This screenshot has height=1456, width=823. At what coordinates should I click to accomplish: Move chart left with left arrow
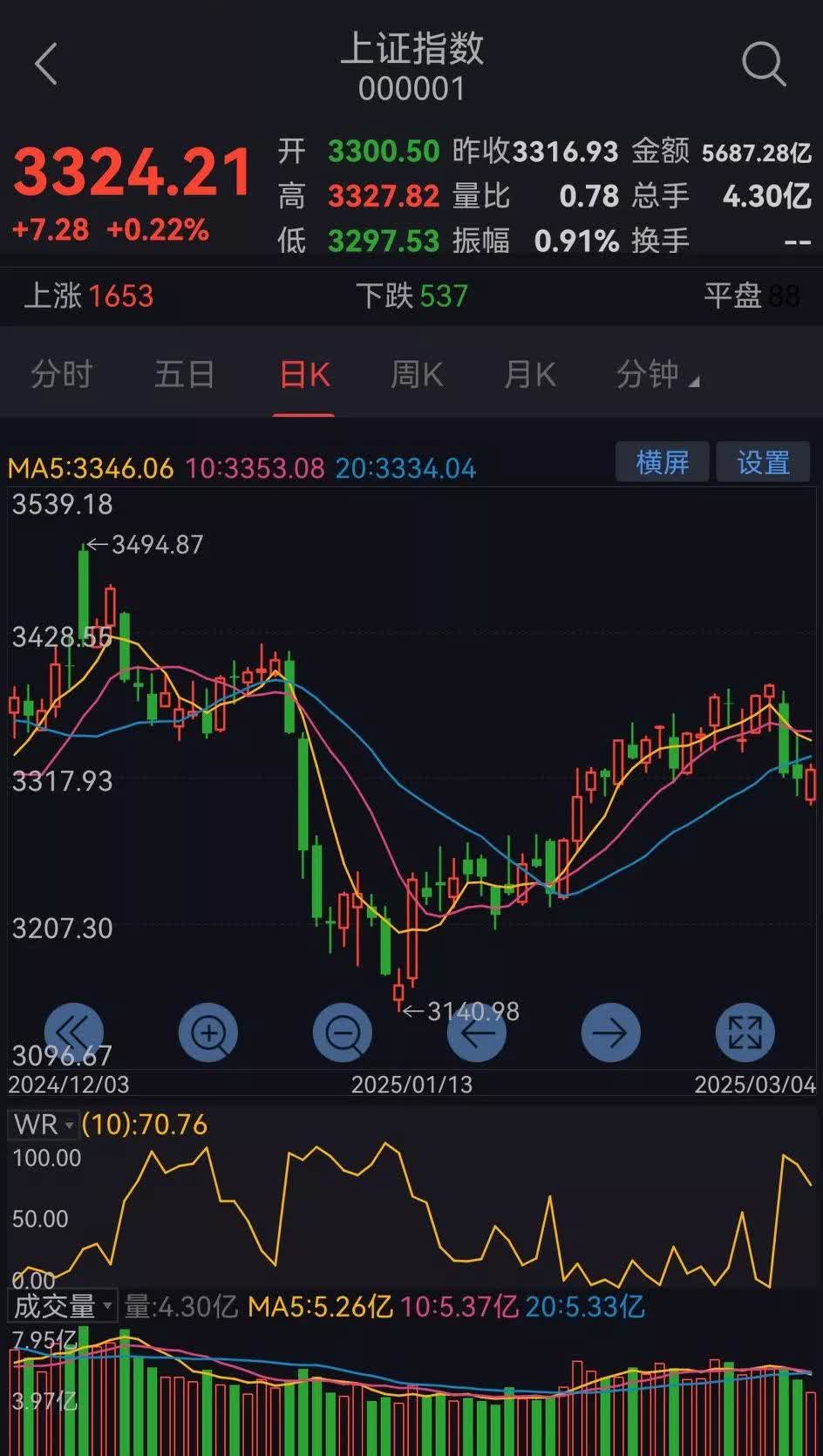[477, 1033]
